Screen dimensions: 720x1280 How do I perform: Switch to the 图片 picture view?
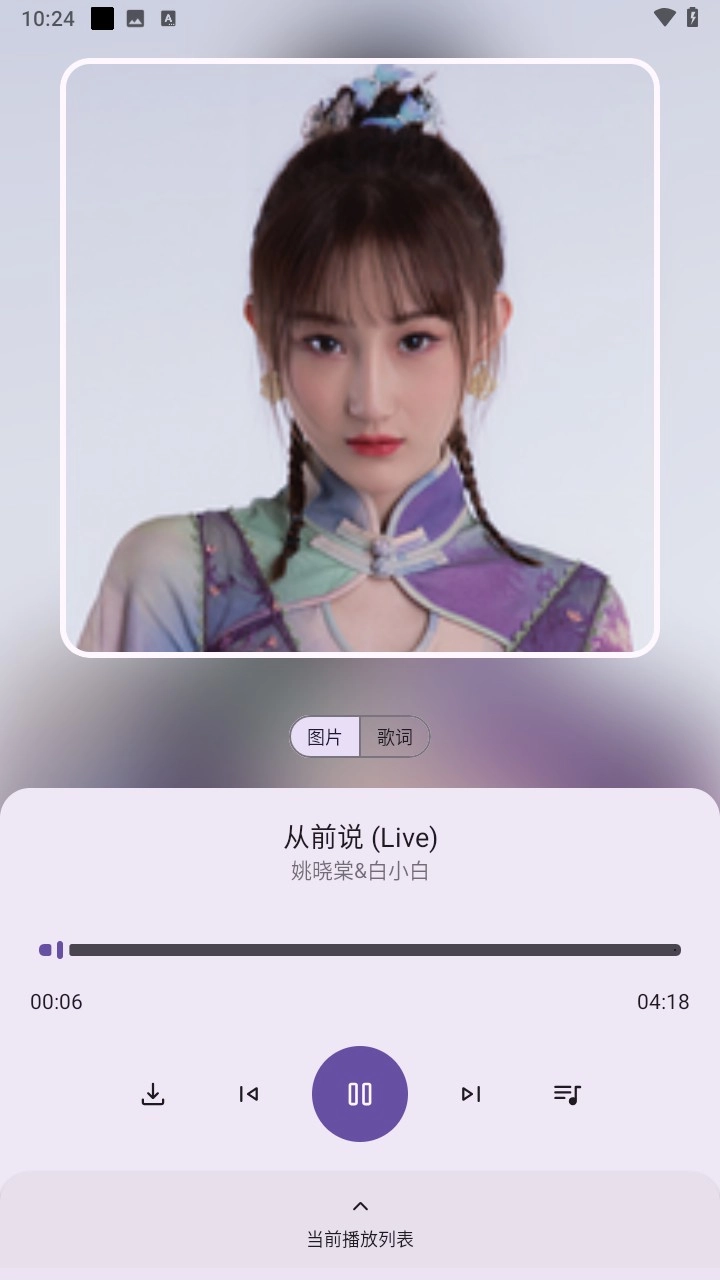click(325, 737)
